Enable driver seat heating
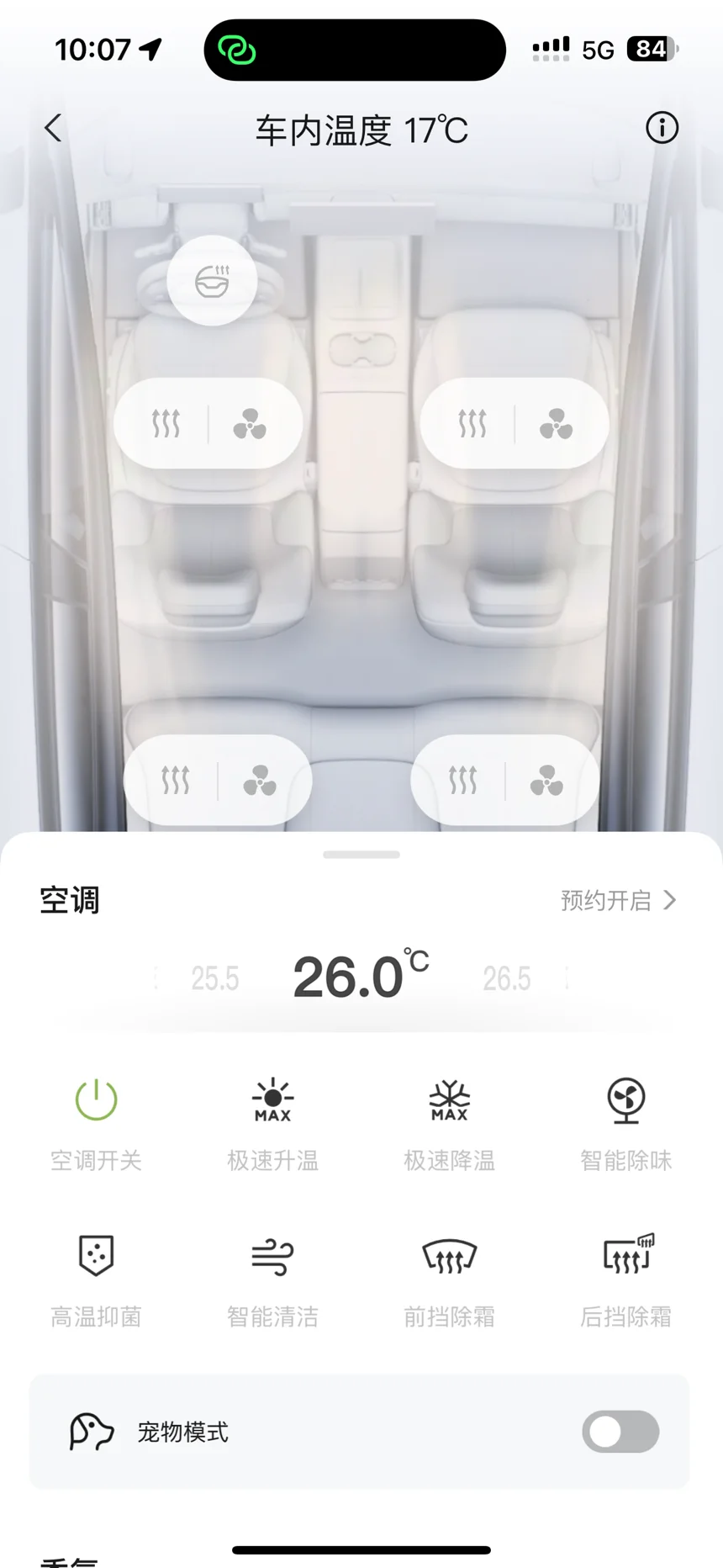This screenshot has height=1568, width=723. (x=166, y=423)
